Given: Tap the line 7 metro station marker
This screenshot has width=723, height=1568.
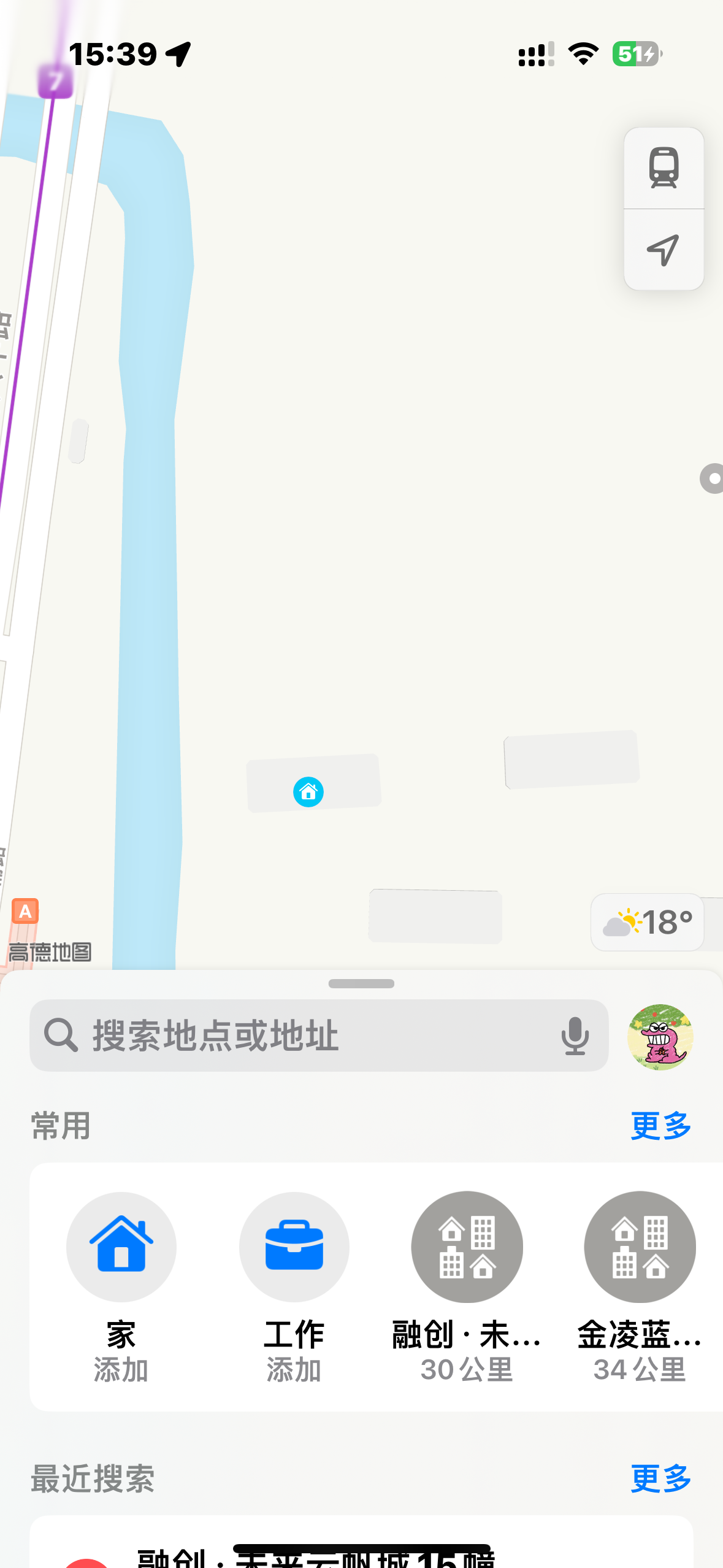Looking at the screenshot, I should tap(55, 80).
